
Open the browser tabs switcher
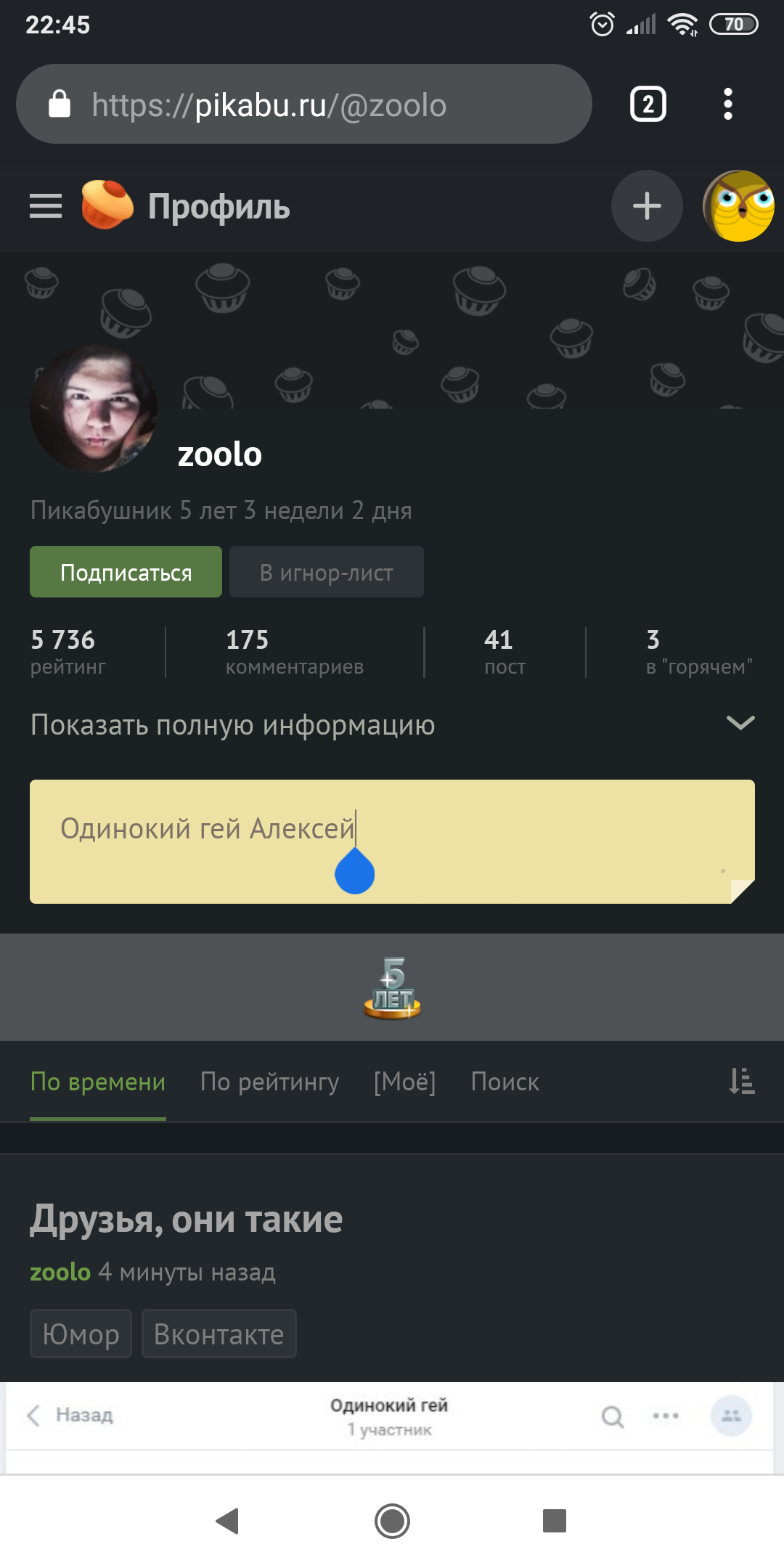coord(648,105)
